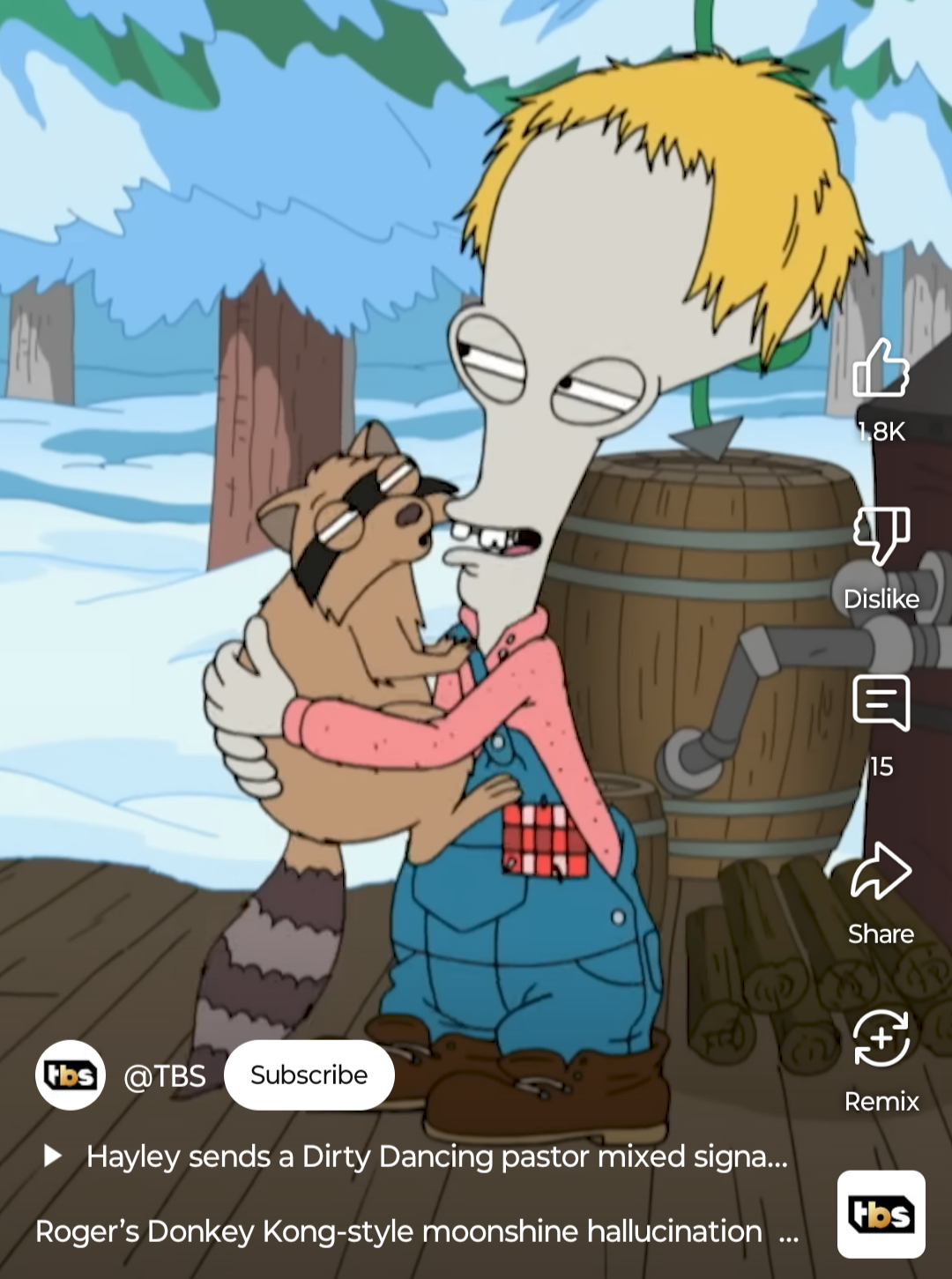This screenshot has height=1279, width=952.
Task: Open the @TBS channel name
Action: tap(165, 1075)
